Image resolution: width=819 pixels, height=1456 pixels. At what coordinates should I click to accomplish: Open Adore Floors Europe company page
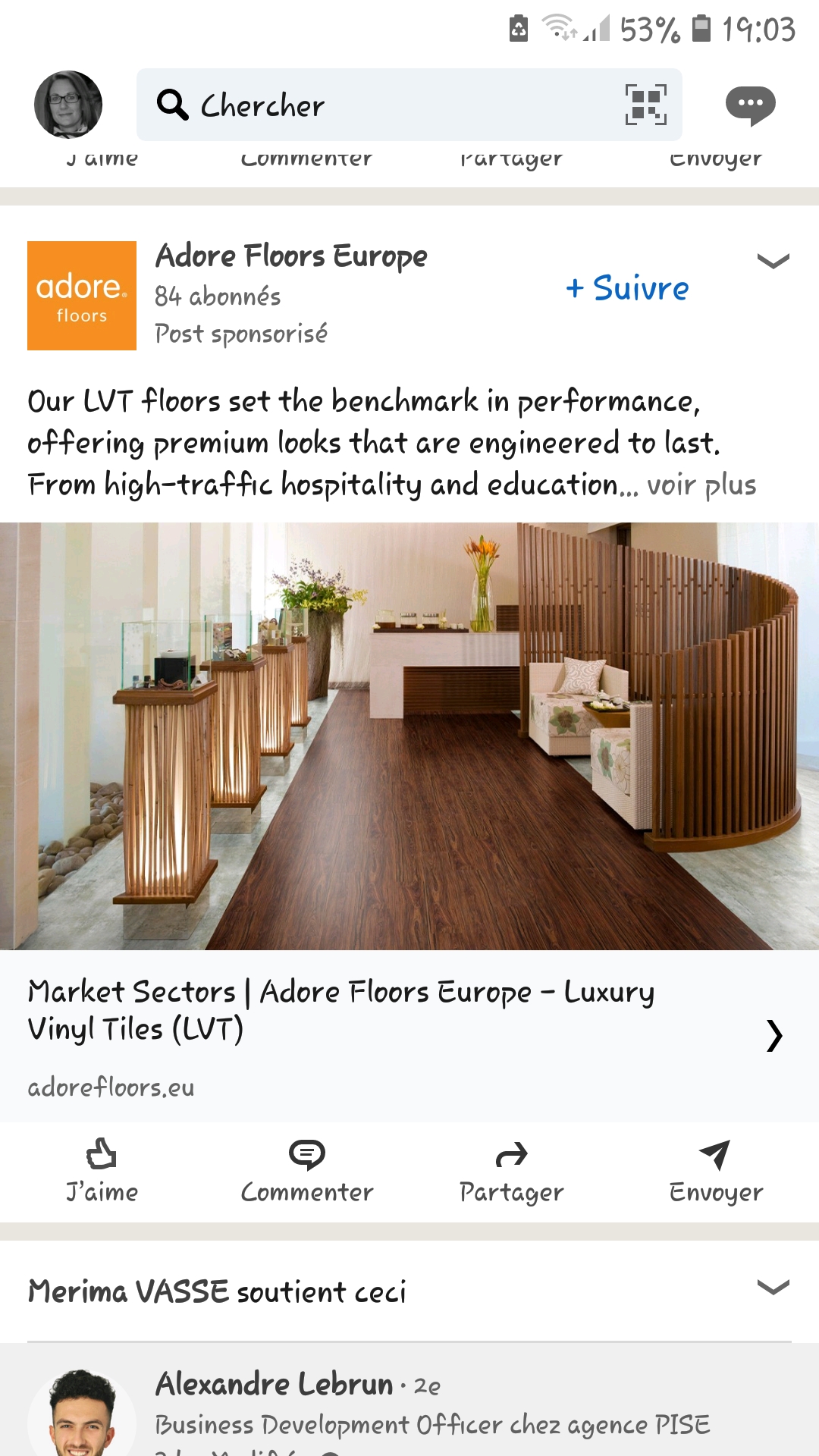291,256
